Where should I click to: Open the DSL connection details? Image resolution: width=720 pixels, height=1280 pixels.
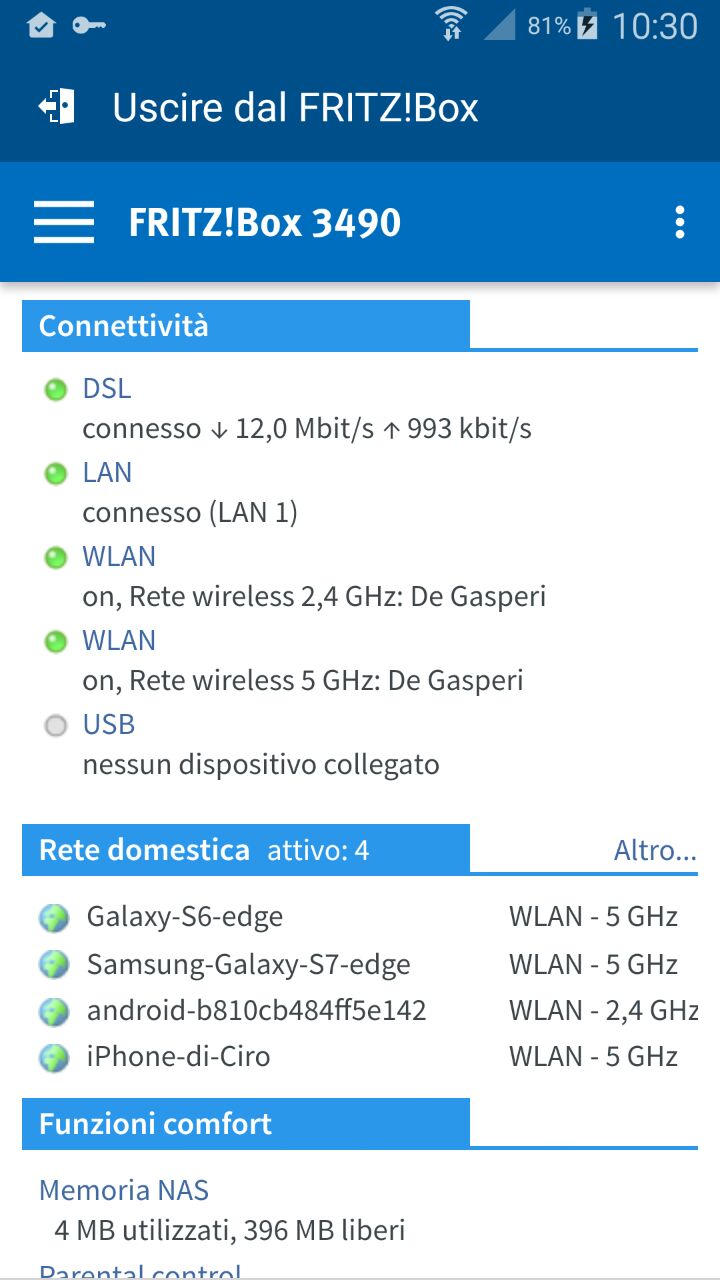point(106,388)
